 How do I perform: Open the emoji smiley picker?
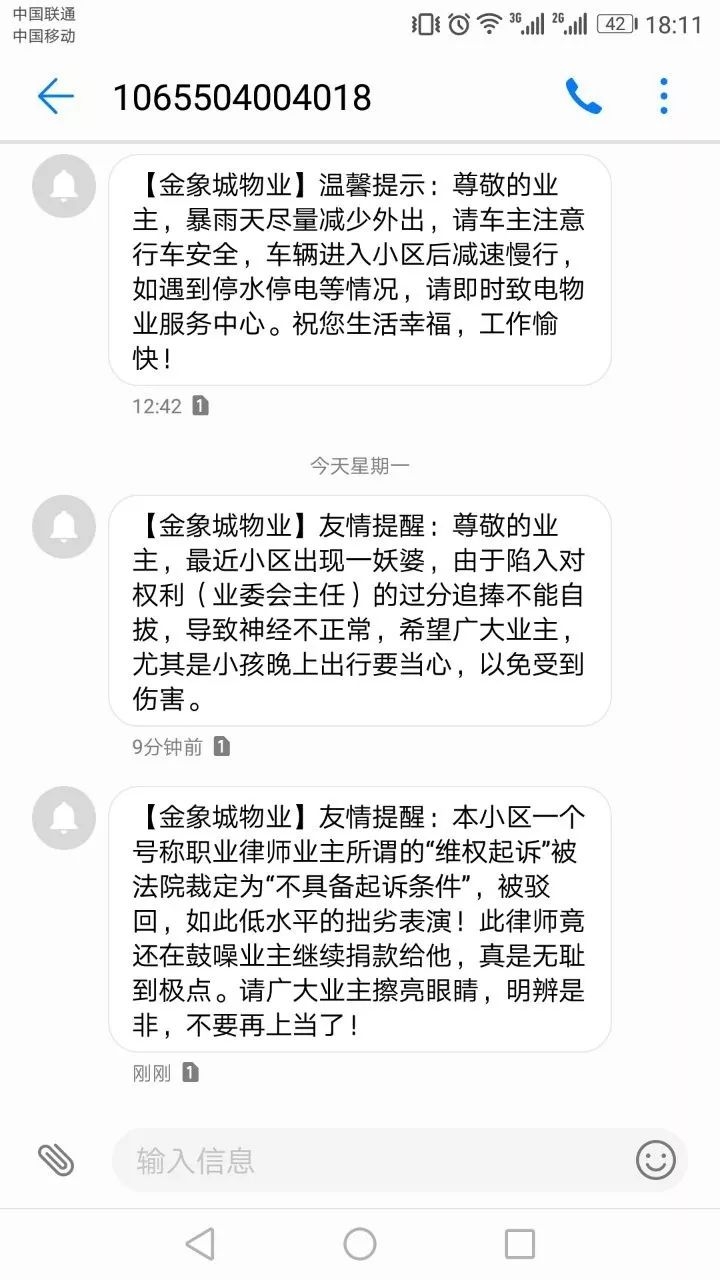(x=657, y=1160)
